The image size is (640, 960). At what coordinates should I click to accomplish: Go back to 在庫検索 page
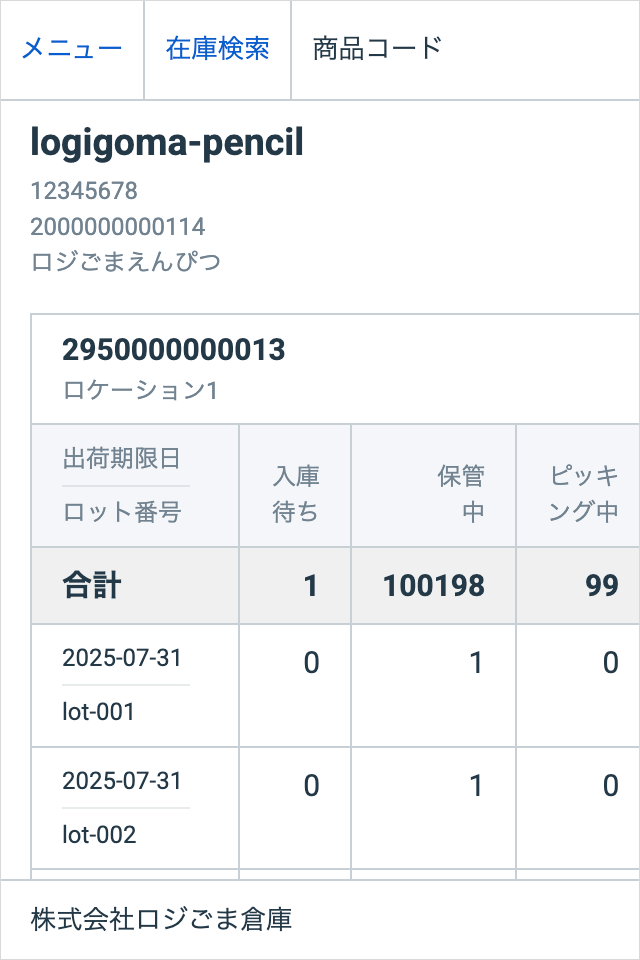click(218, 49)
